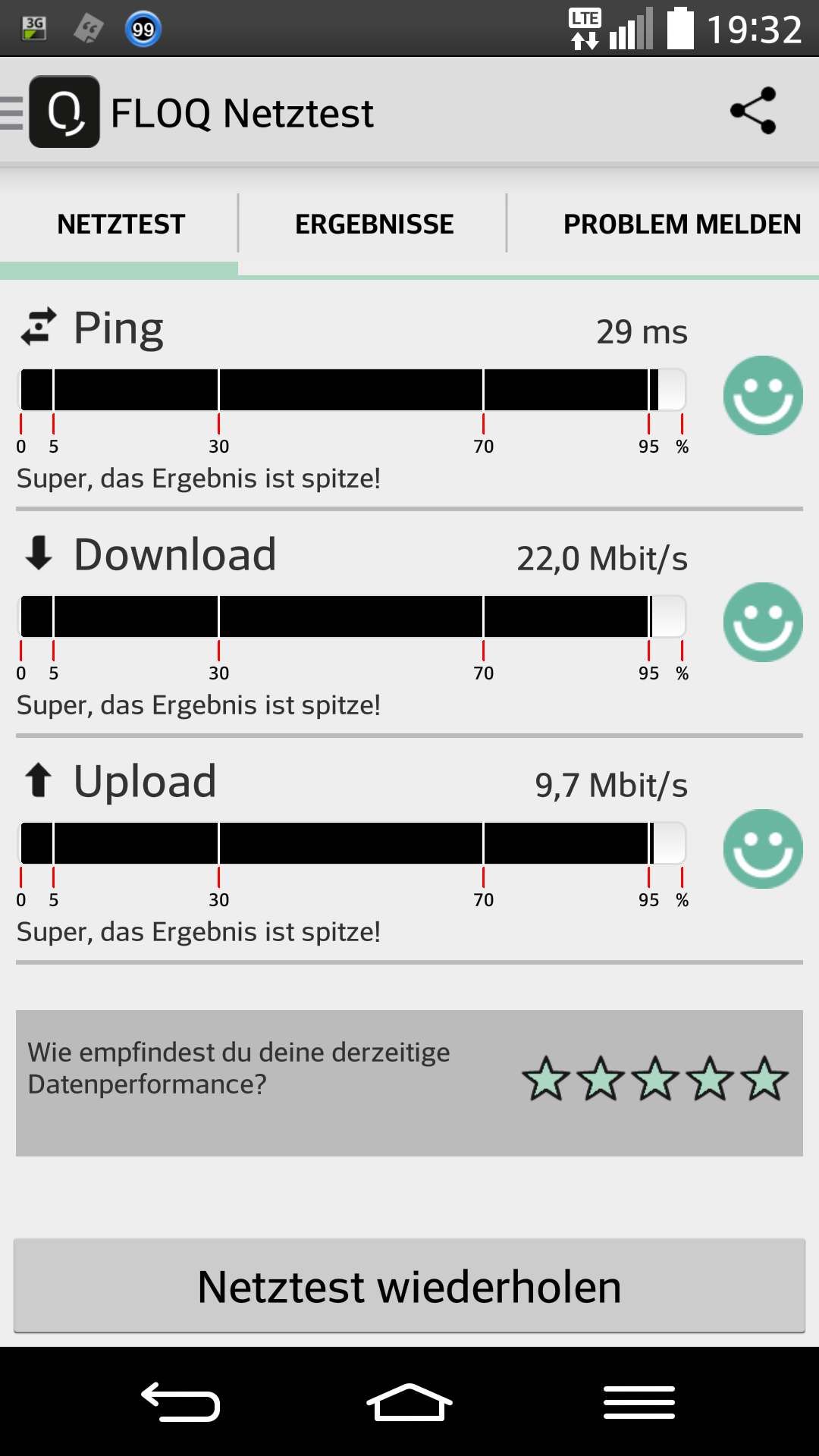The image size is (819, 1456).
Task: Open the Problem melden tab
Action: coord(681,224)
